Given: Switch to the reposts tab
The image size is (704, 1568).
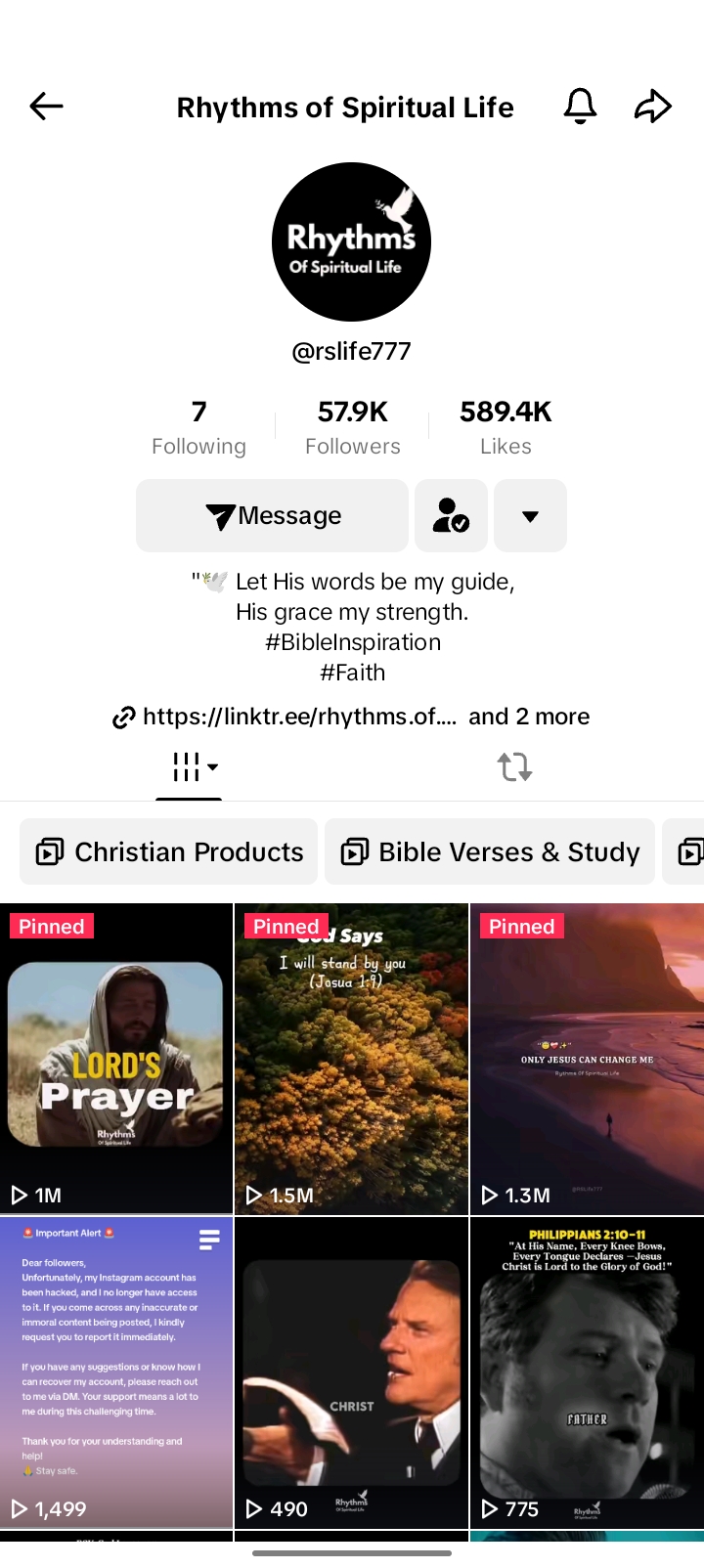Looking at the screenshot, I should (514, 767).
